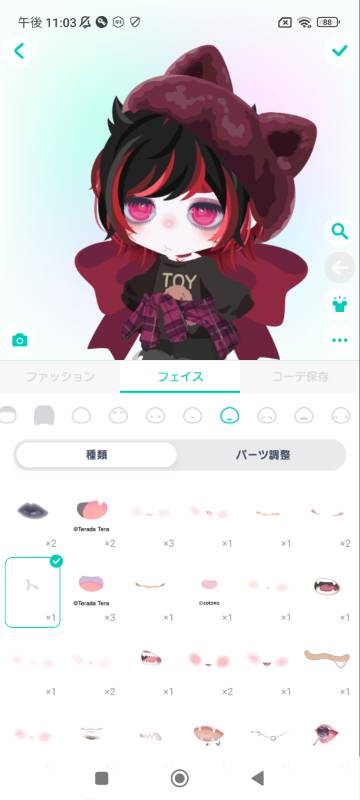Screen dimensions: 360x800
Task: Confirm changes with the checkmark icon
Action: tap(339, 51)
